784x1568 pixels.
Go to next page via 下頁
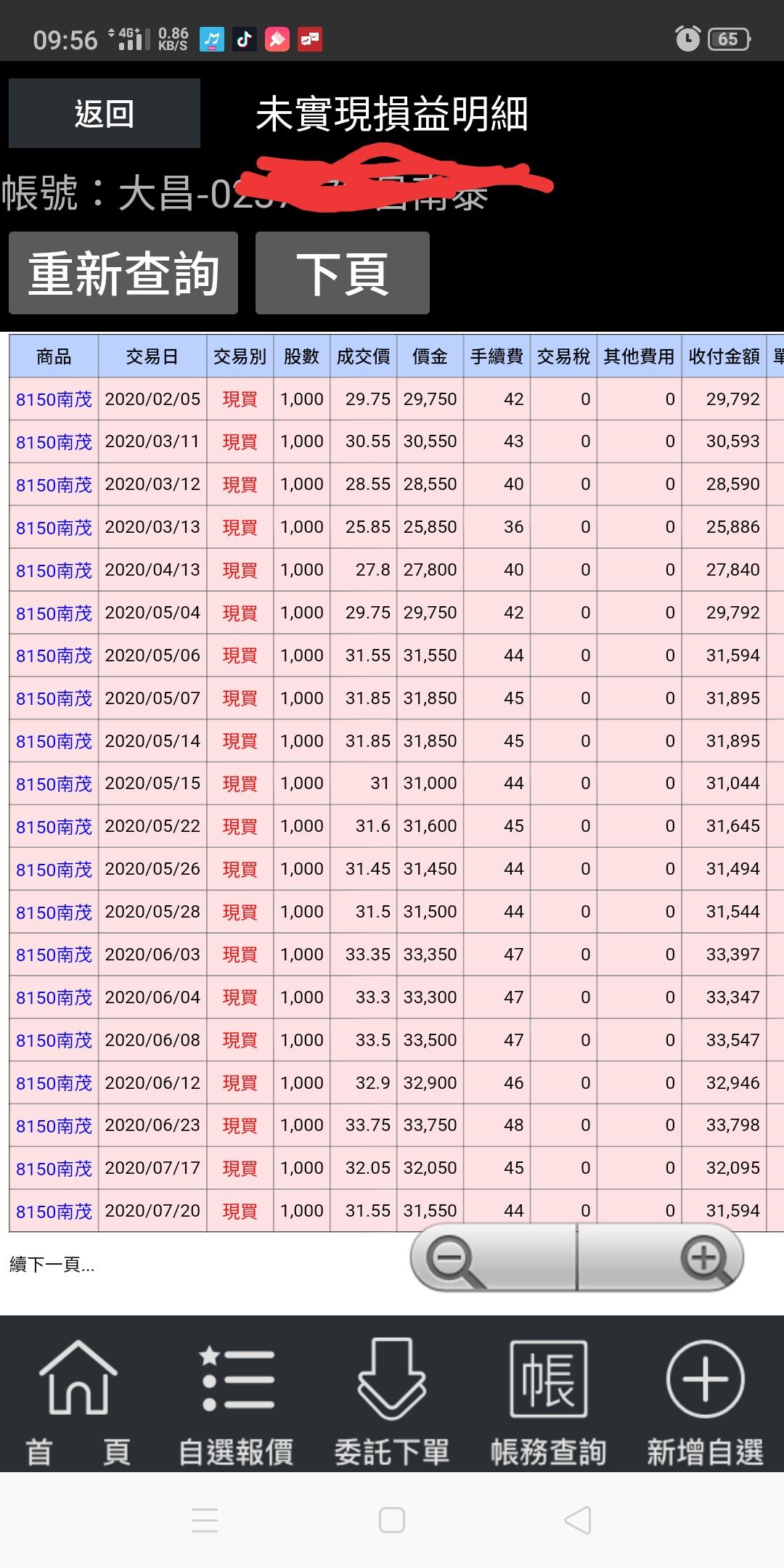[x=343, y=274]
